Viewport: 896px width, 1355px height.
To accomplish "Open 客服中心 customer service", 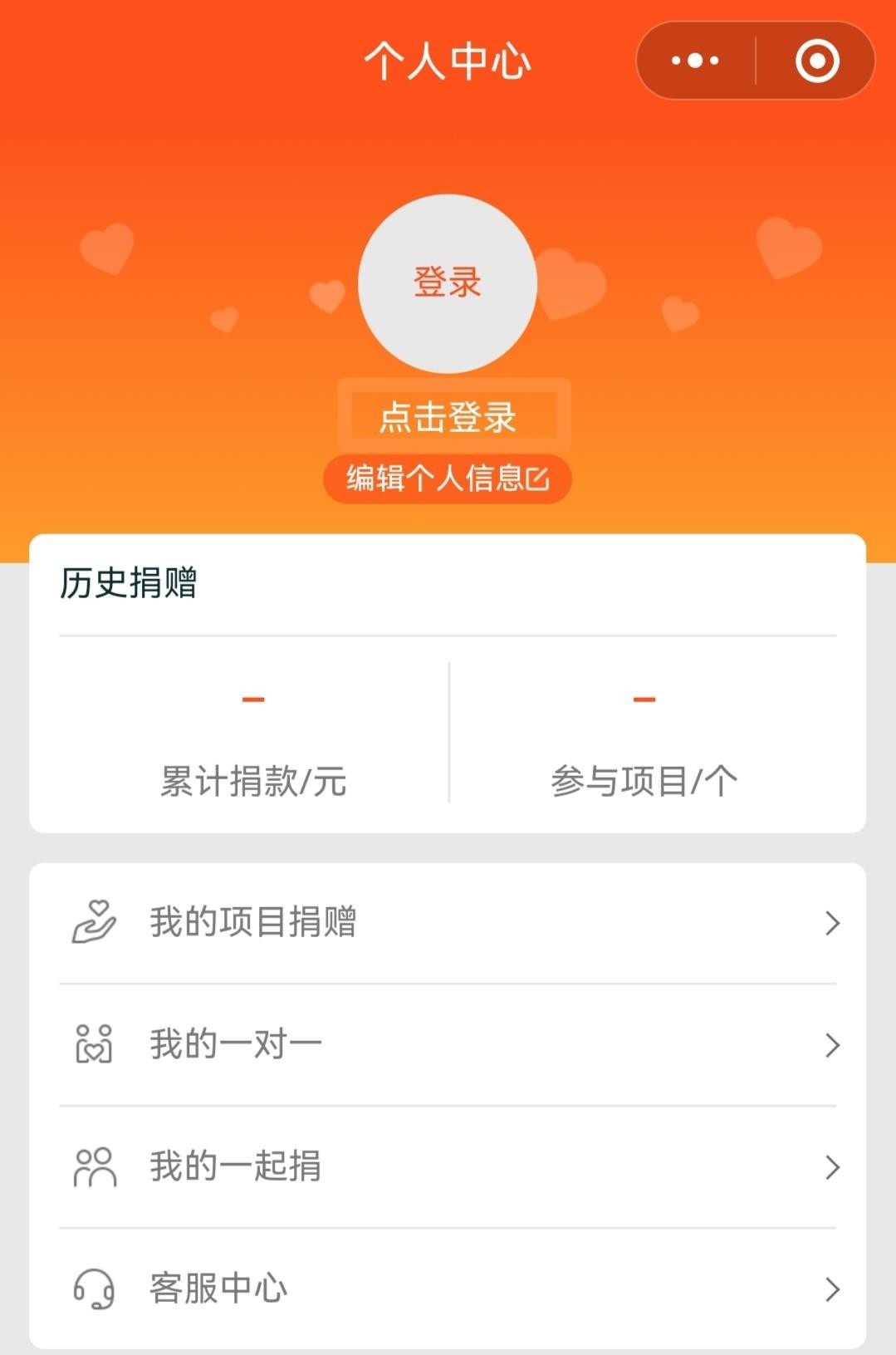I will click(x=448, y=1289).
